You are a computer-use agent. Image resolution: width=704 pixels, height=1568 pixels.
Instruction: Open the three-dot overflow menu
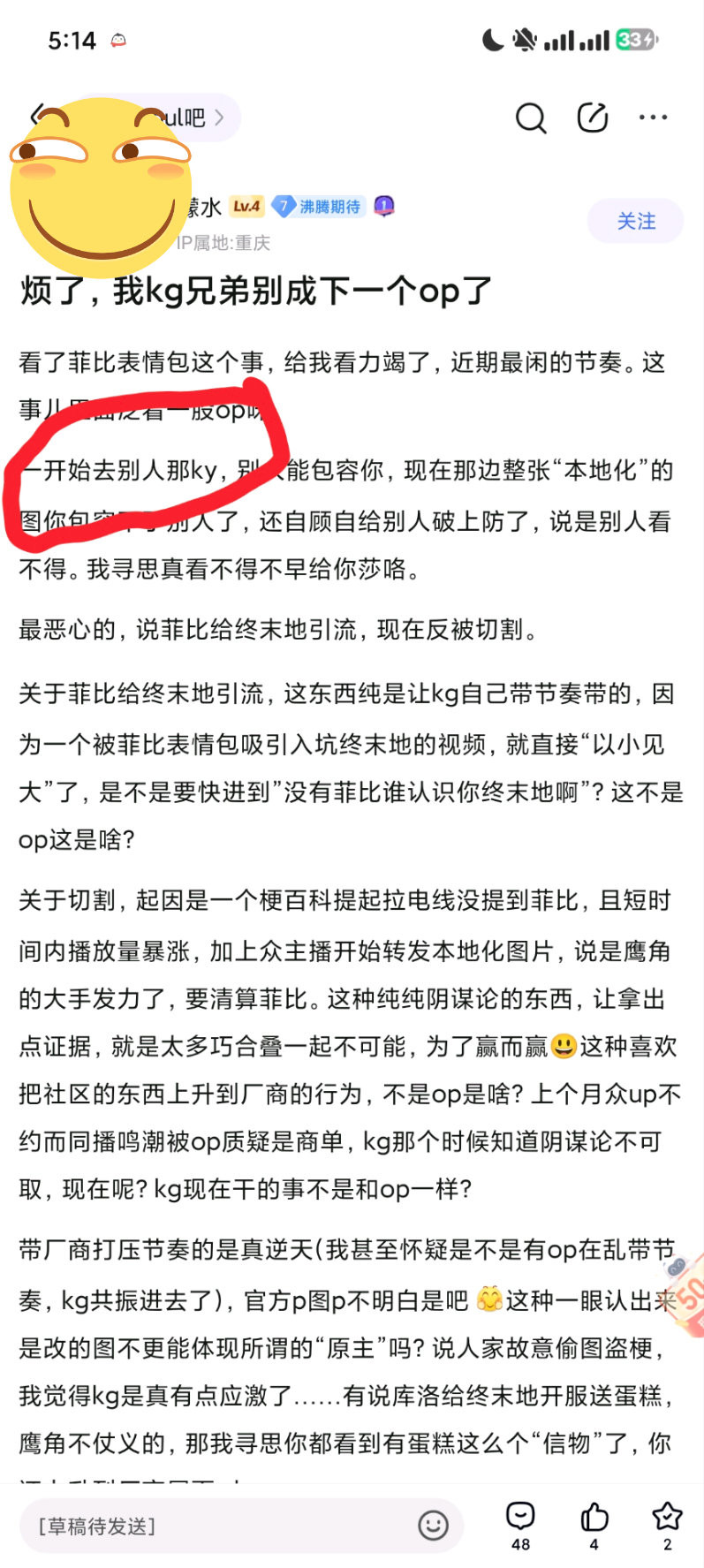[x=653, y=117]
